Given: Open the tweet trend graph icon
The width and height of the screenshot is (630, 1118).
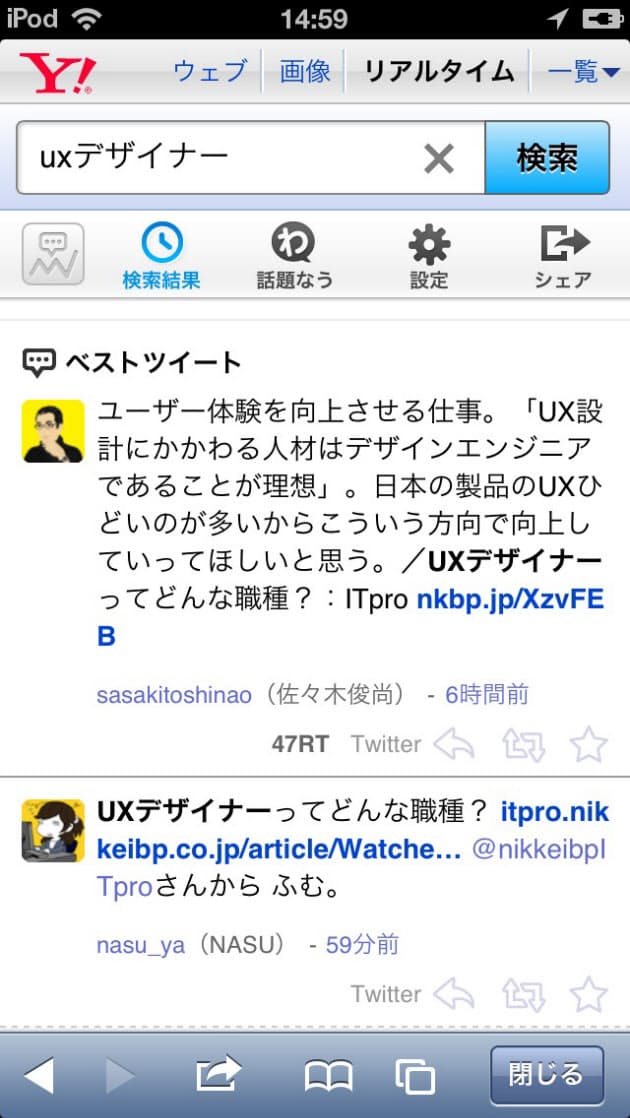Looking at the screenshot, I should pyautogui.click(x=53, y=255).
